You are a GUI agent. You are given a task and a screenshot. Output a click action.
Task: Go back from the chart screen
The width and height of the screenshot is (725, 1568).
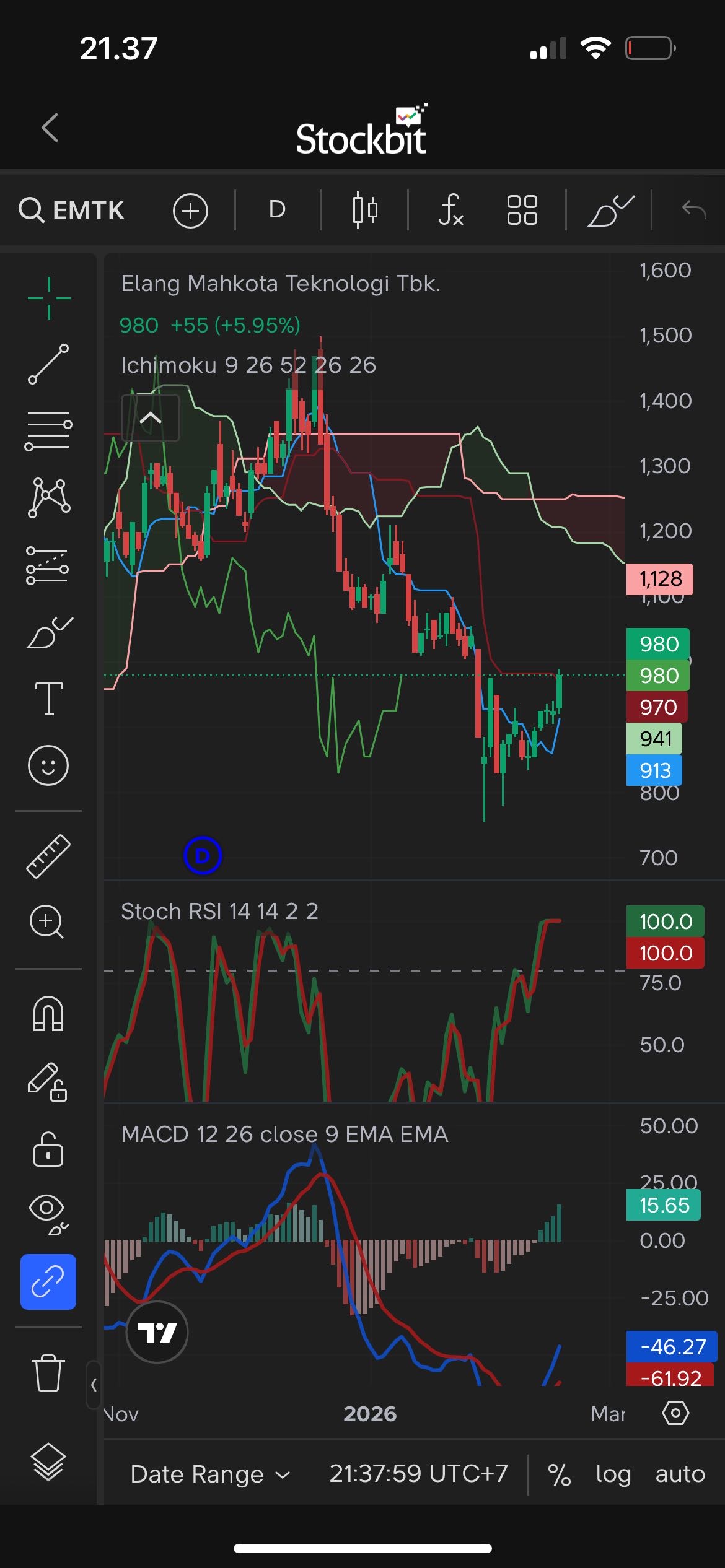50,128
